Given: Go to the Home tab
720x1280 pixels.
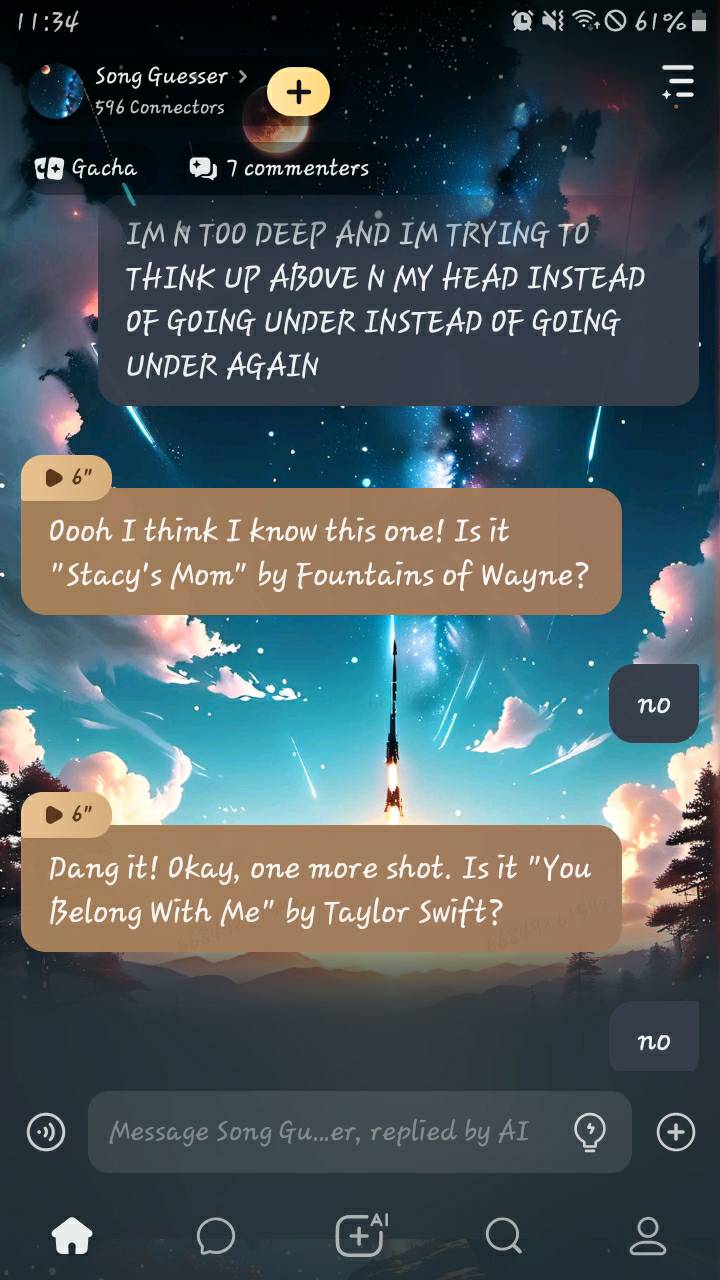Looking at the screenshot, I should [x=72, y=1236].
